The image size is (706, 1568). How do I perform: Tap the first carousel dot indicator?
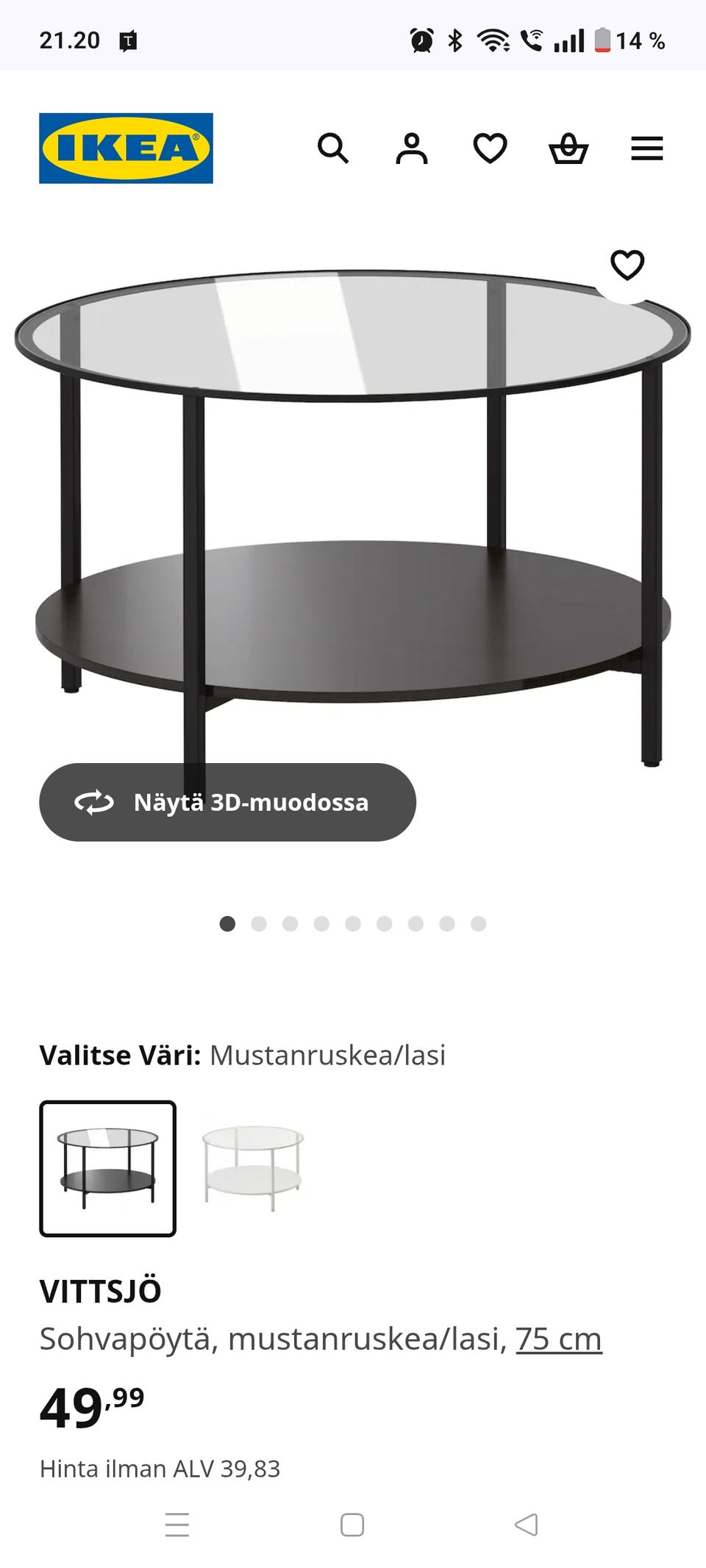(x=228, y=924)
